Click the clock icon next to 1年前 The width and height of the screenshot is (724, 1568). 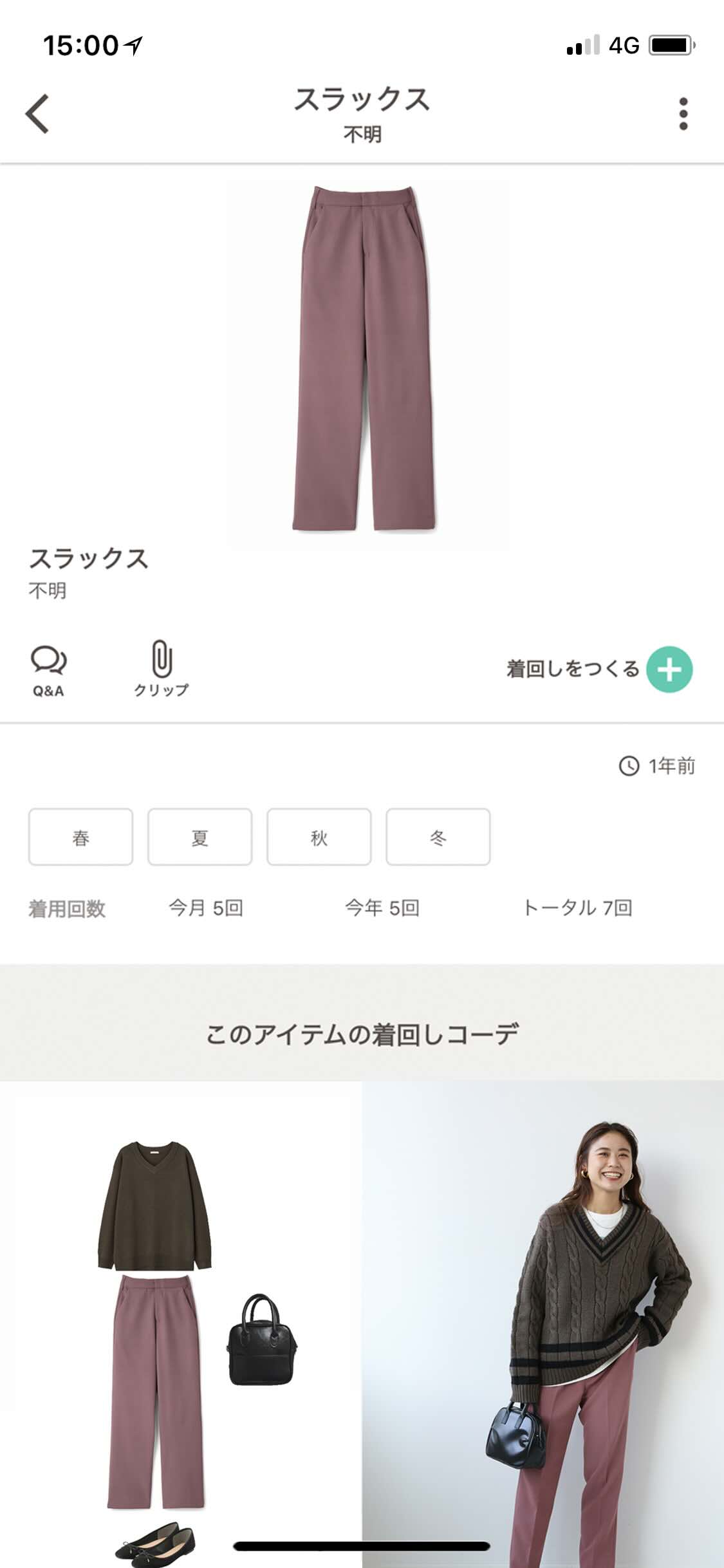click(x=628, y=767)
